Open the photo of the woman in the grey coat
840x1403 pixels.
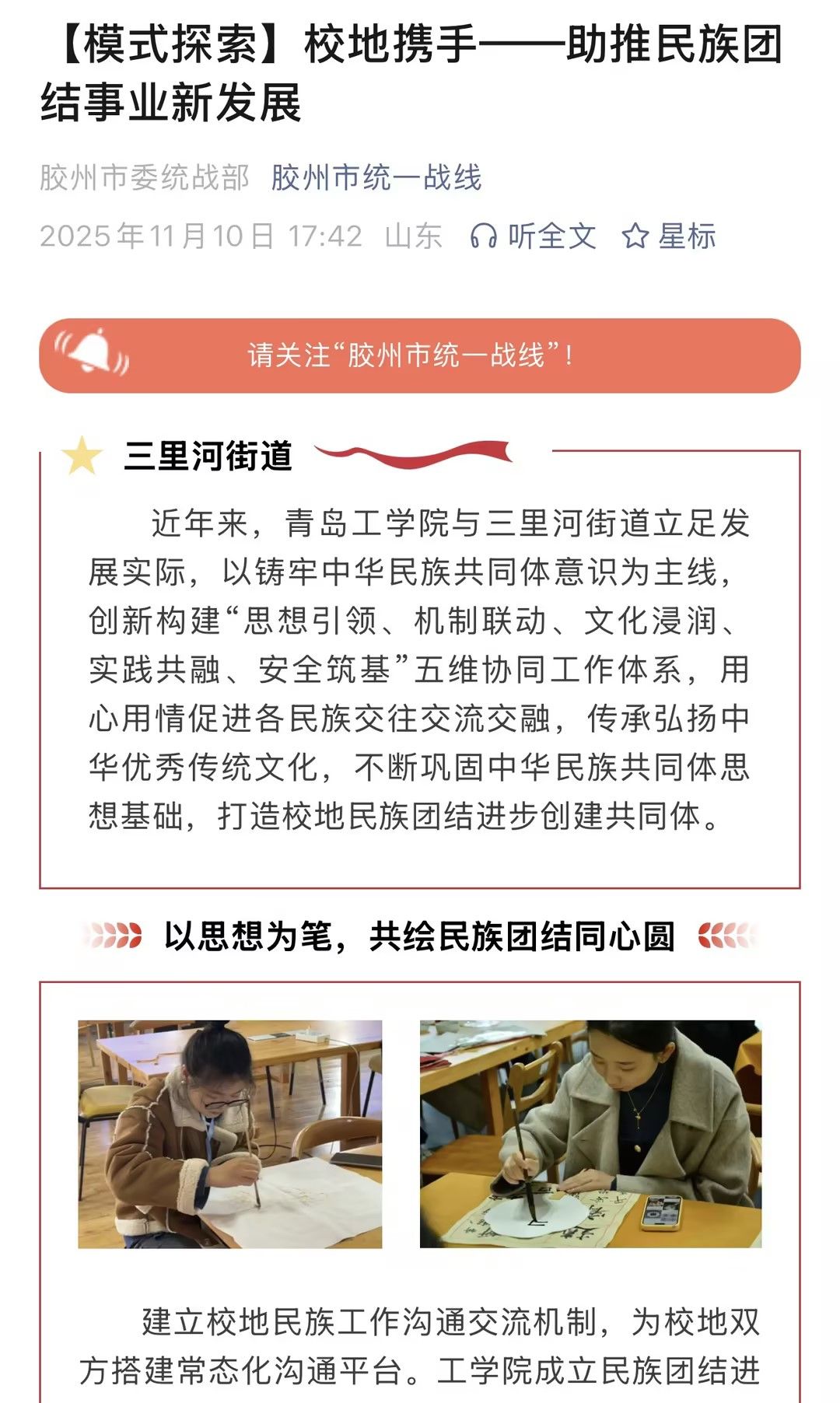(590, 1134)
